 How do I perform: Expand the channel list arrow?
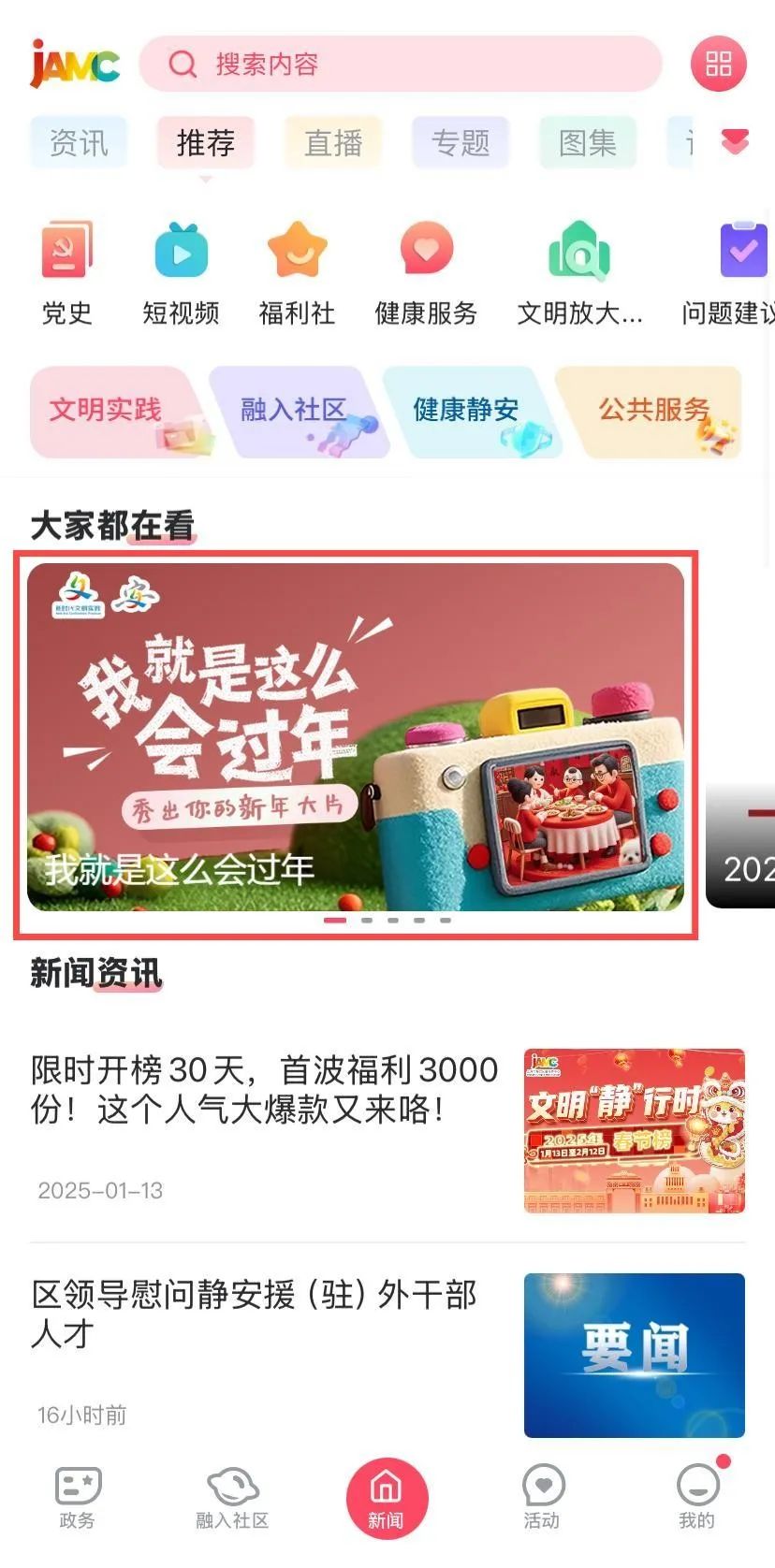[x=735, y=141]
